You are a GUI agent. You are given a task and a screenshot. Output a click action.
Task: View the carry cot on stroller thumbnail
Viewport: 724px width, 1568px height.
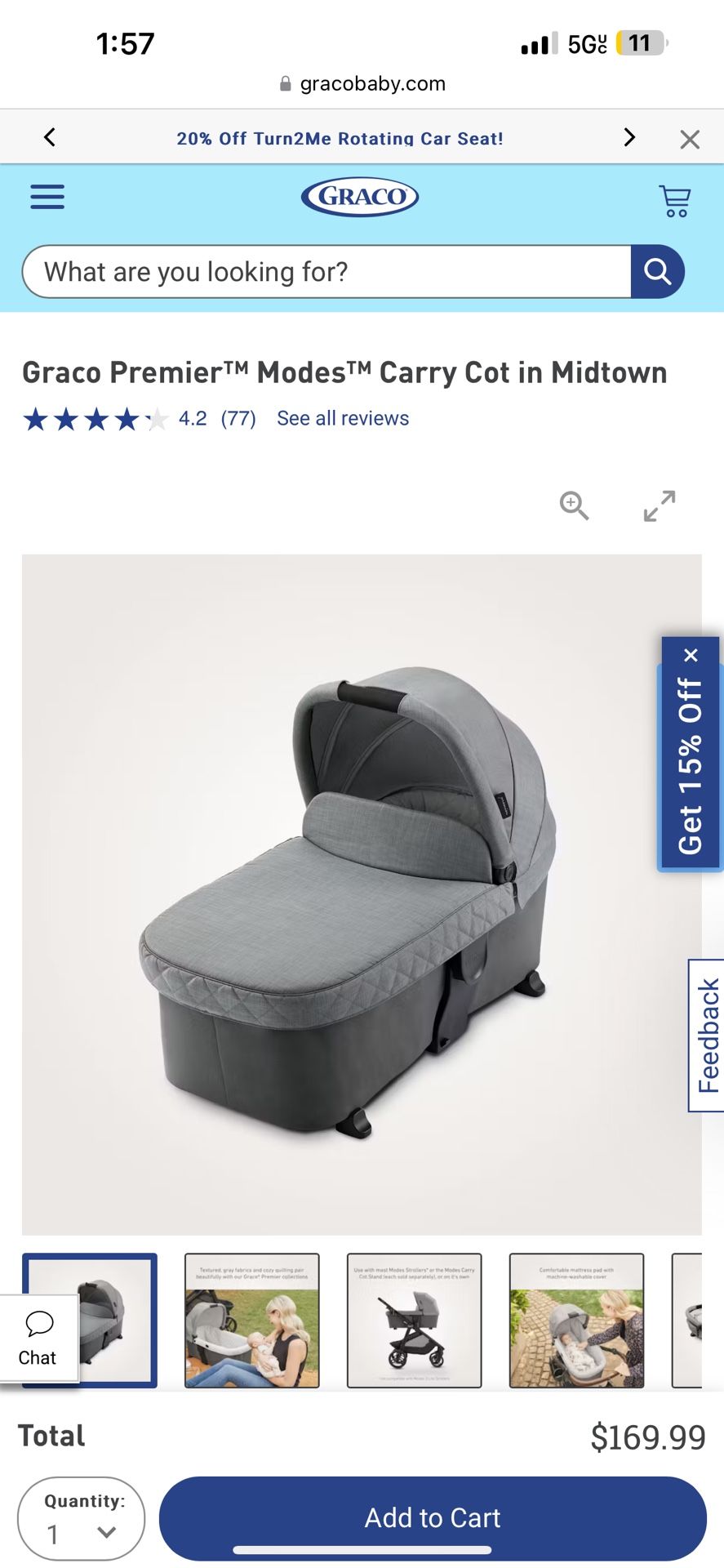pyautogui.click(x=414, y=1320)
